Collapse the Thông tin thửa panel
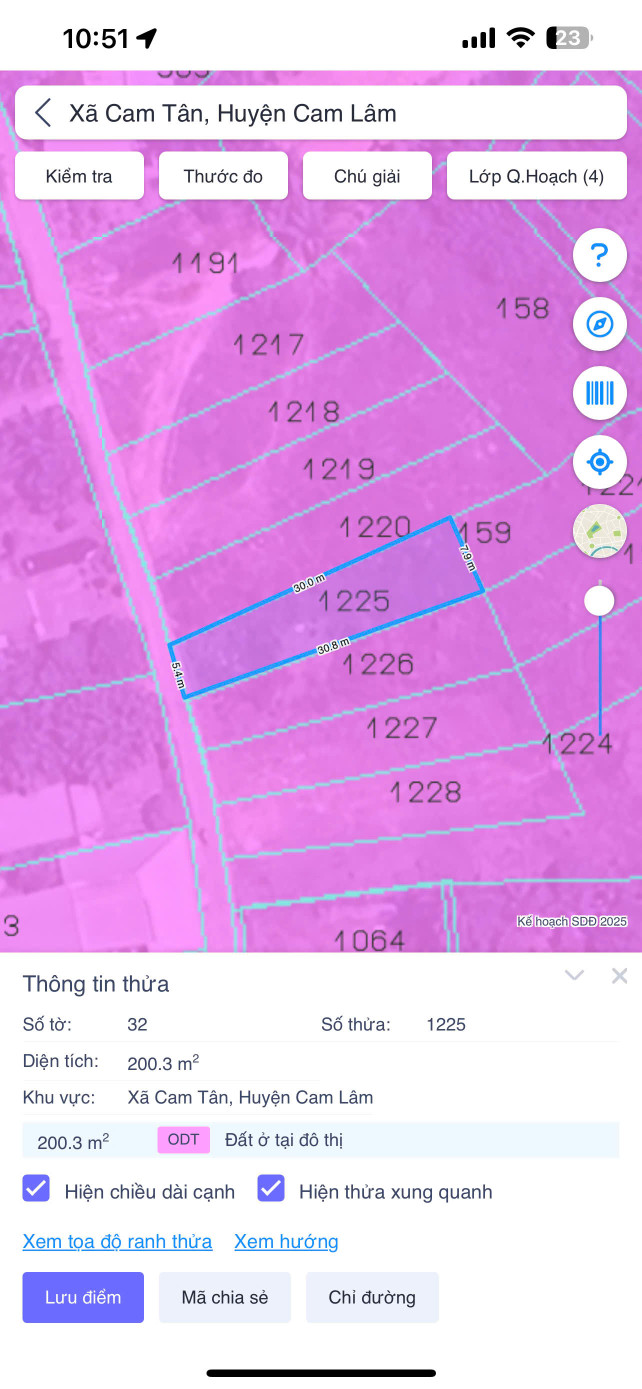Screen dimensions: 642x1389 click(x=574, y=975)
